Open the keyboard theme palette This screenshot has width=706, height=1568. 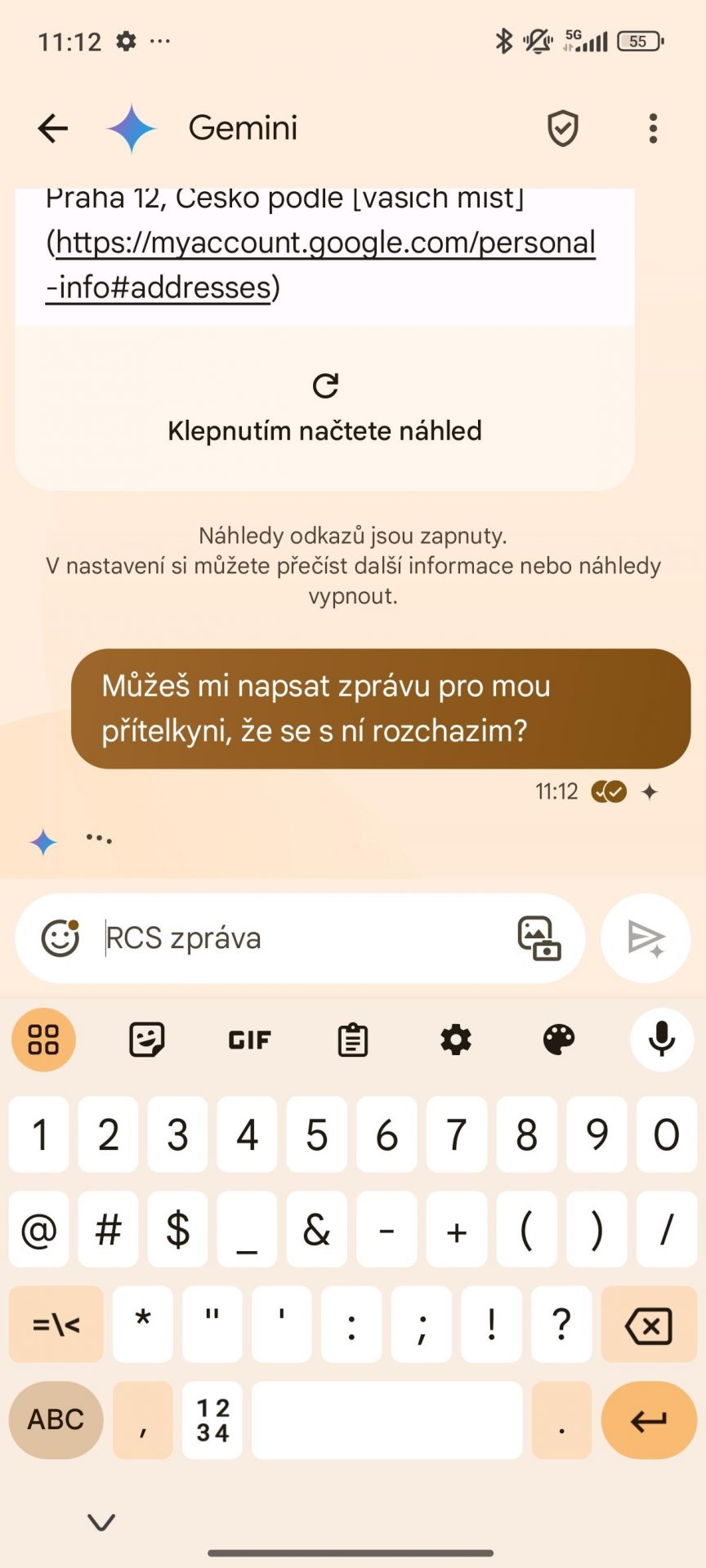[559, 1040]
